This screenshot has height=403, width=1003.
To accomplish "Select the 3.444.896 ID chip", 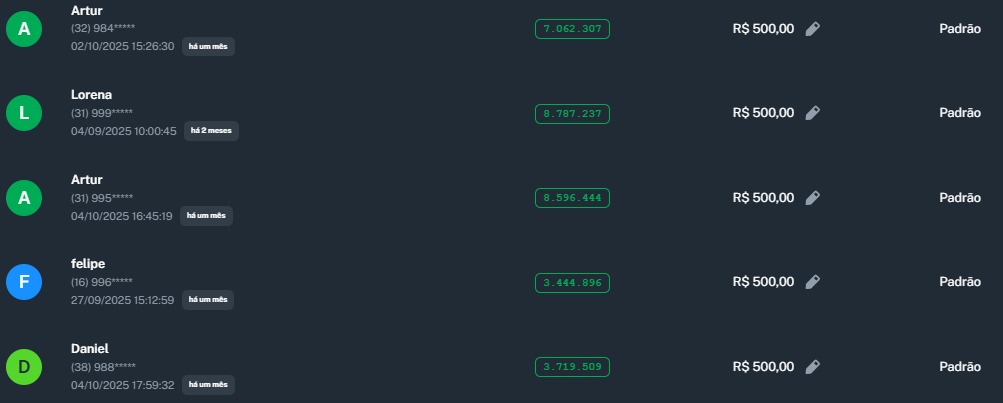I will click(572, 283).
